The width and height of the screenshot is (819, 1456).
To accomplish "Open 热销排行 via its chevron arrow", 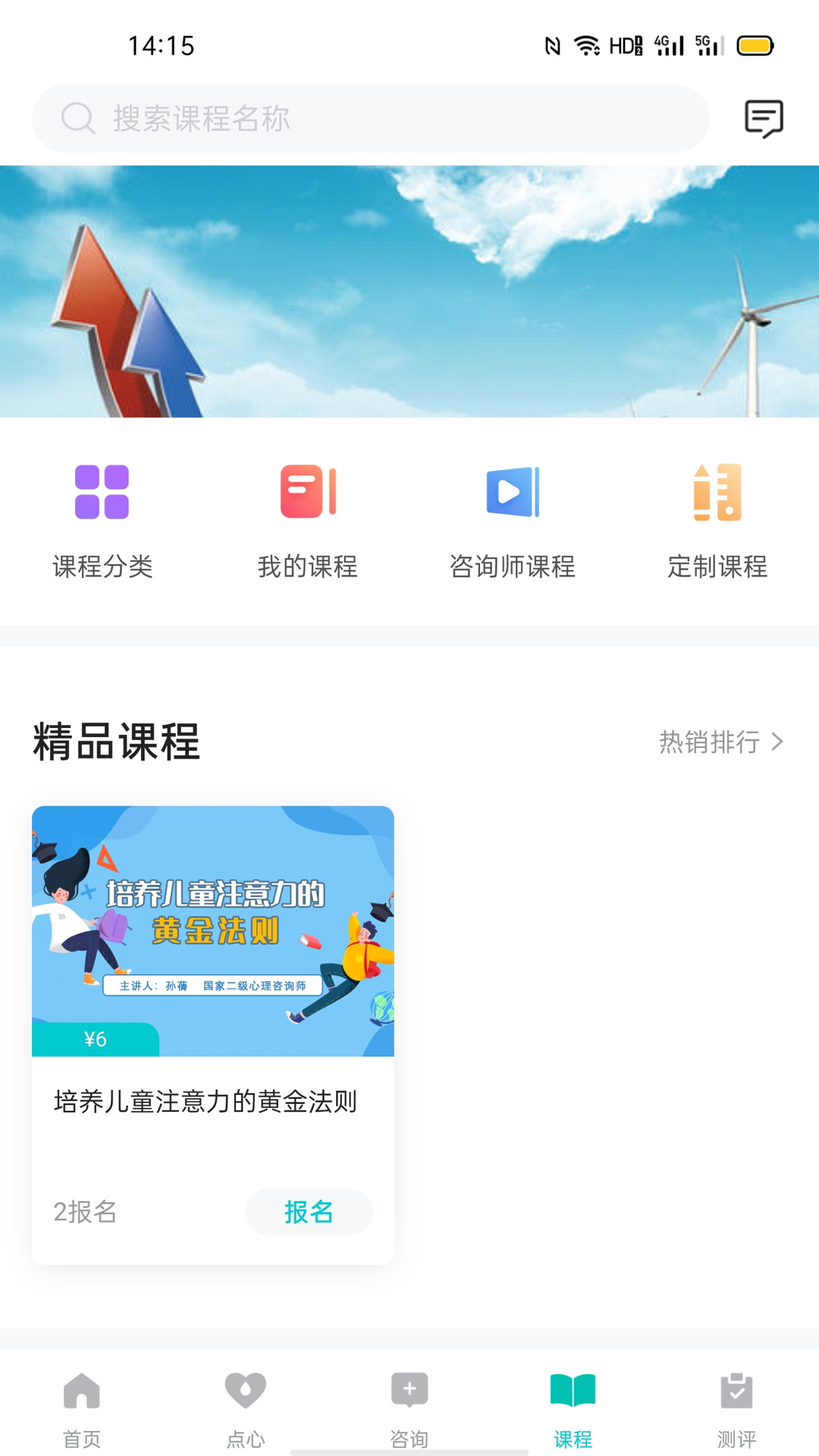I will tap(777, 742).
